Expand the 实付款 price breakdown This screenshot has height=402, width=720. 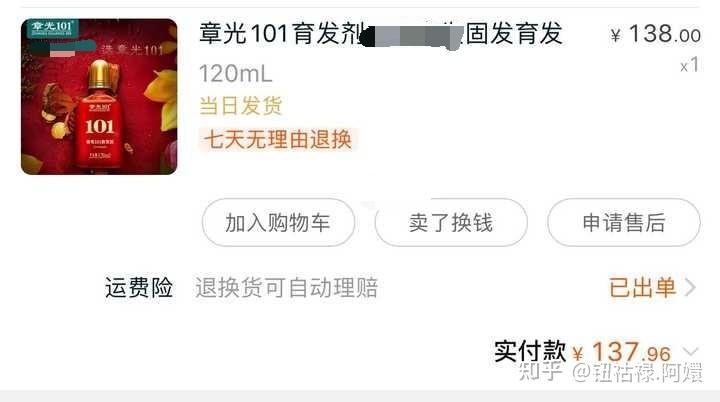[691, 351]
